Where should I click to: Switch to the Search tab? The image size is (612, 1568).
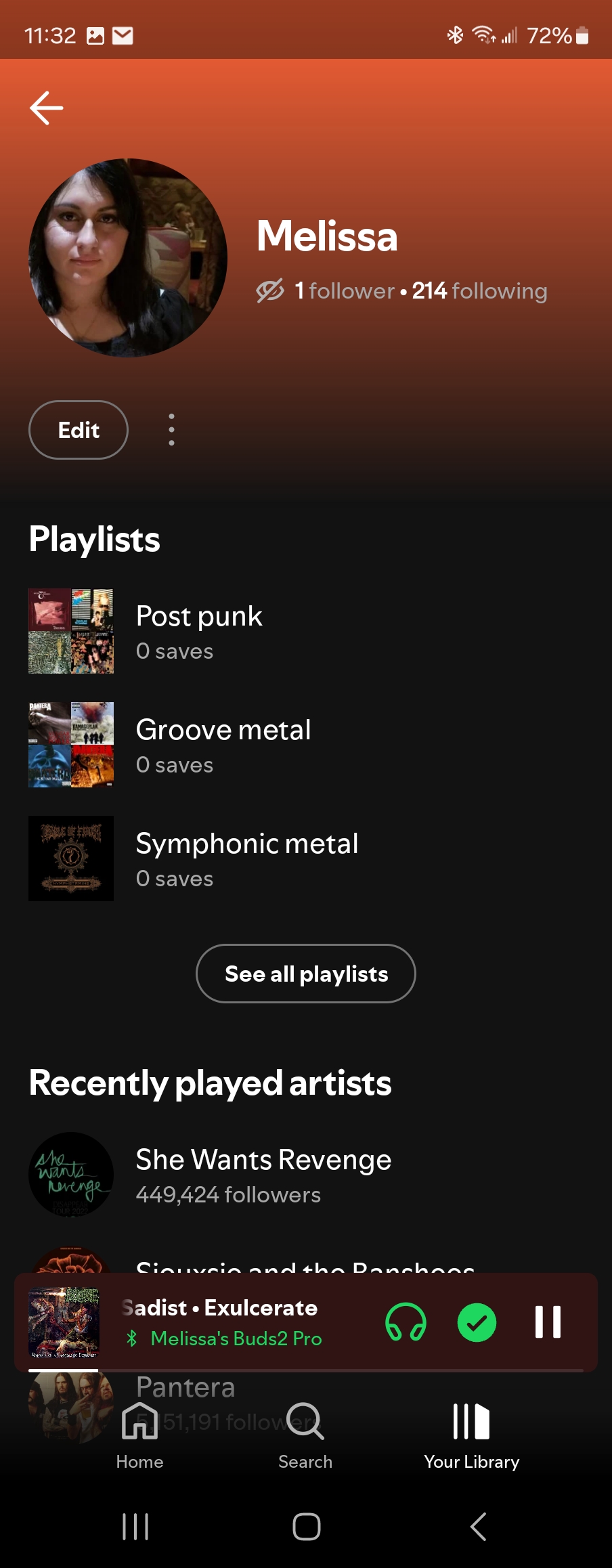point(305,1435)
